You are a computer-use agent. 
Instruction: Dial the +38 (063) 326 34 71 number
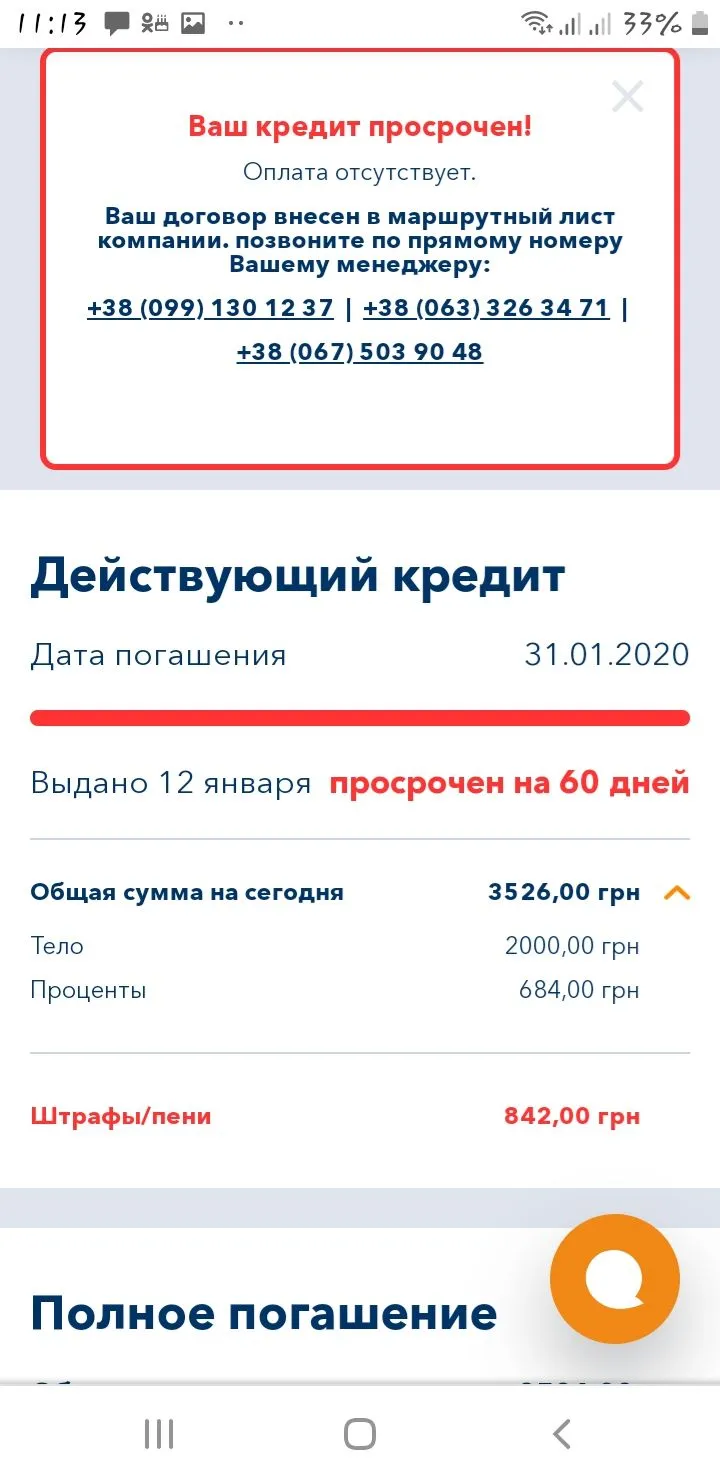coord(486,308)
